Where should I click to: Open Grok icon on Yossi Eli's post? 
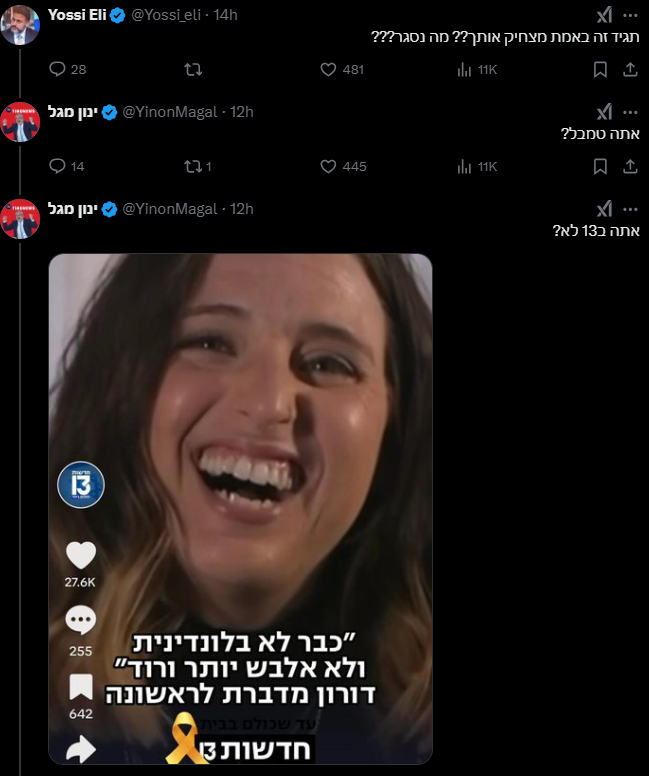point(603,16)
